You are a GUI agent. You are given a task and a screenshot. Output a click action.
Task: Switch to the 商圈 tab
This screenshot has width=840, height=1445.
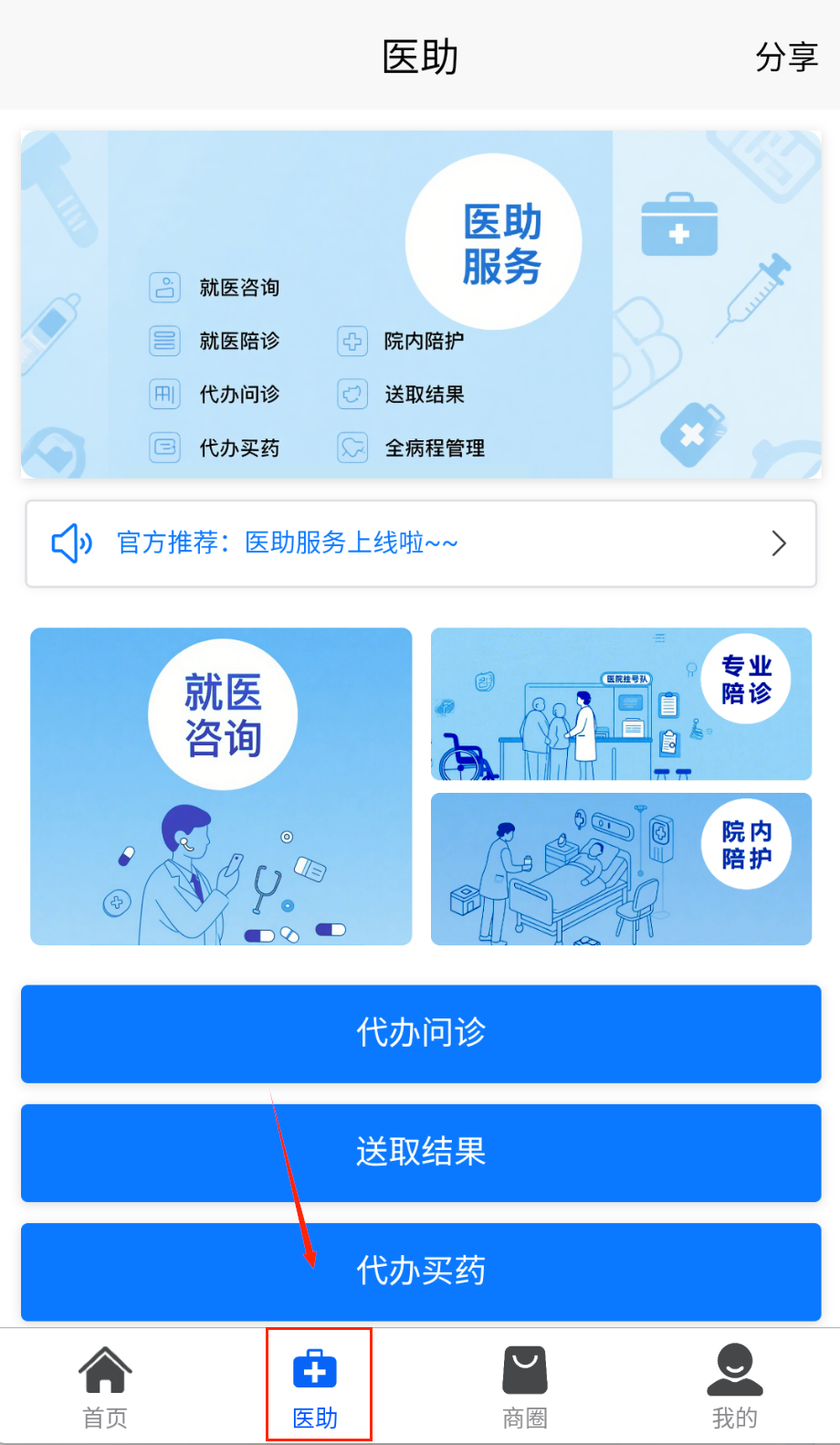525,1387
